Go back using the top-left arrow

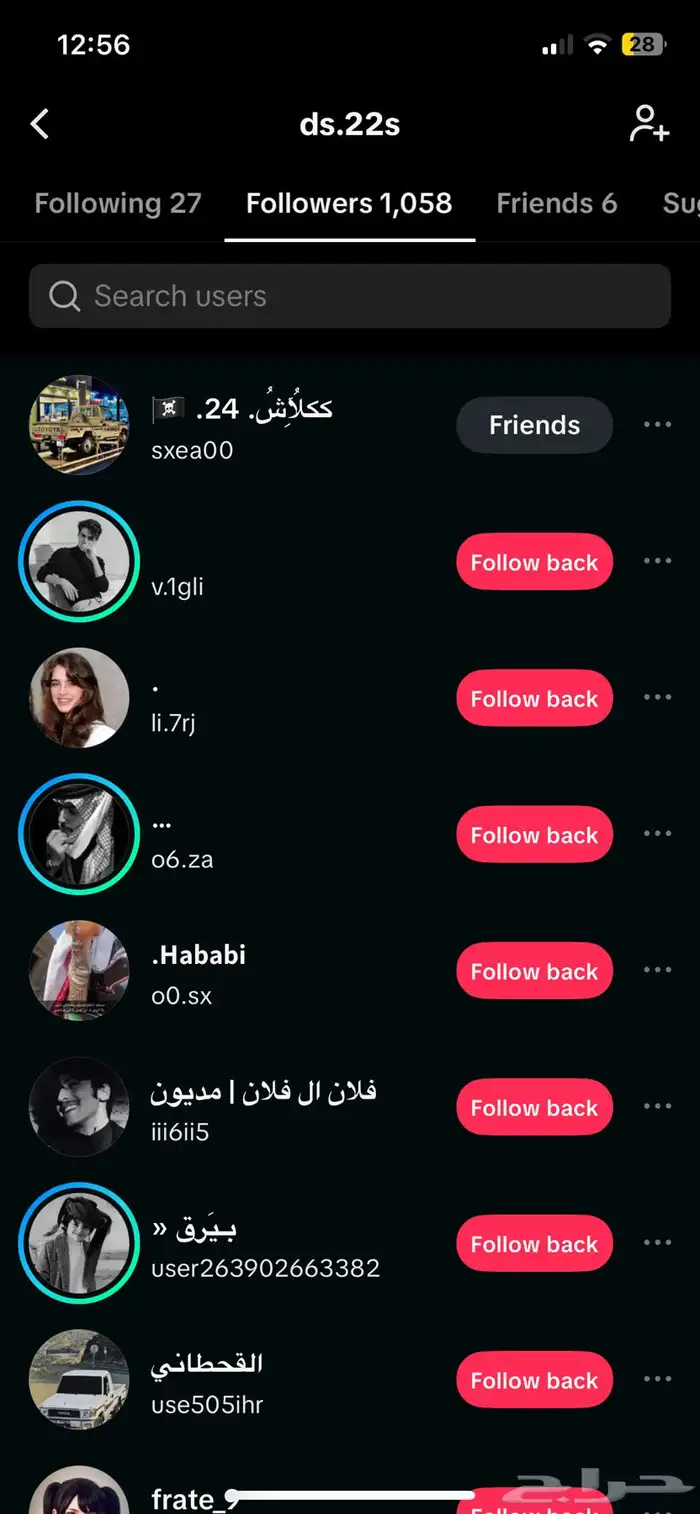coord(40,124)
